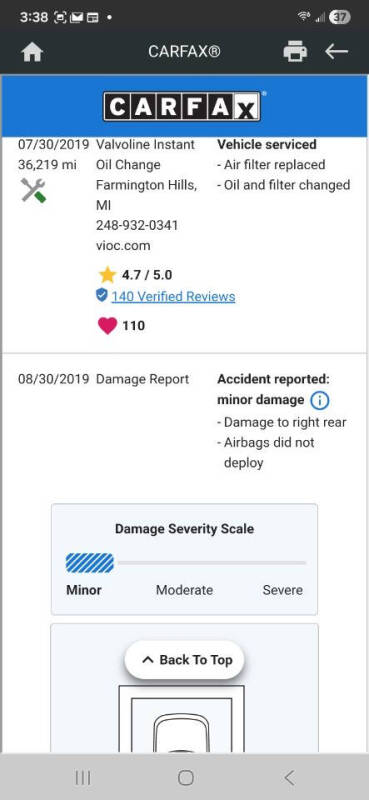Screen dimensions: 369x800
Task: Tap the system back button
Action: [289, 778]
